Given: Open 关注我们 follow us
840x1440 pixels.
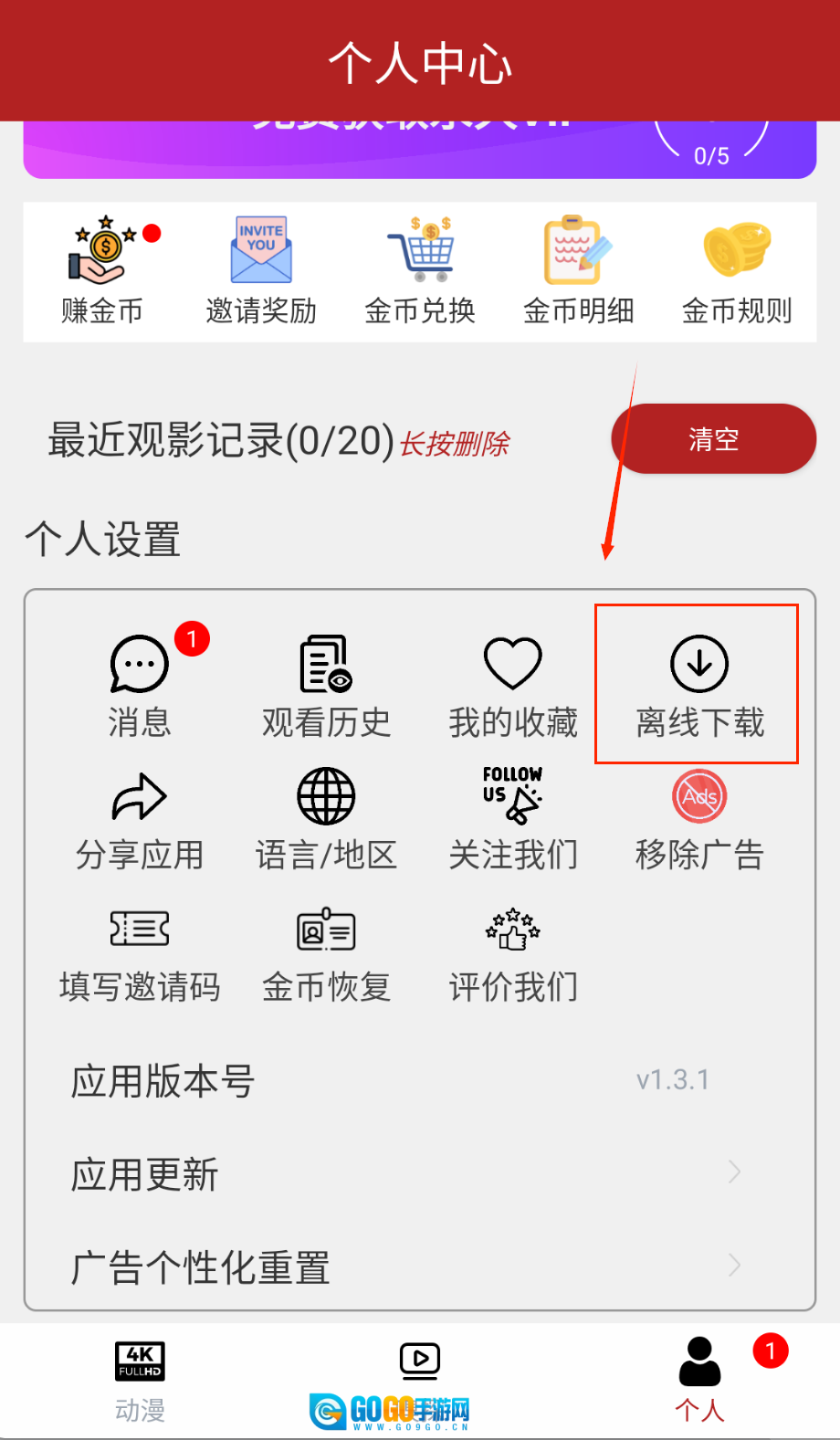Looking at the screenshot, I should tap(513, 819).
